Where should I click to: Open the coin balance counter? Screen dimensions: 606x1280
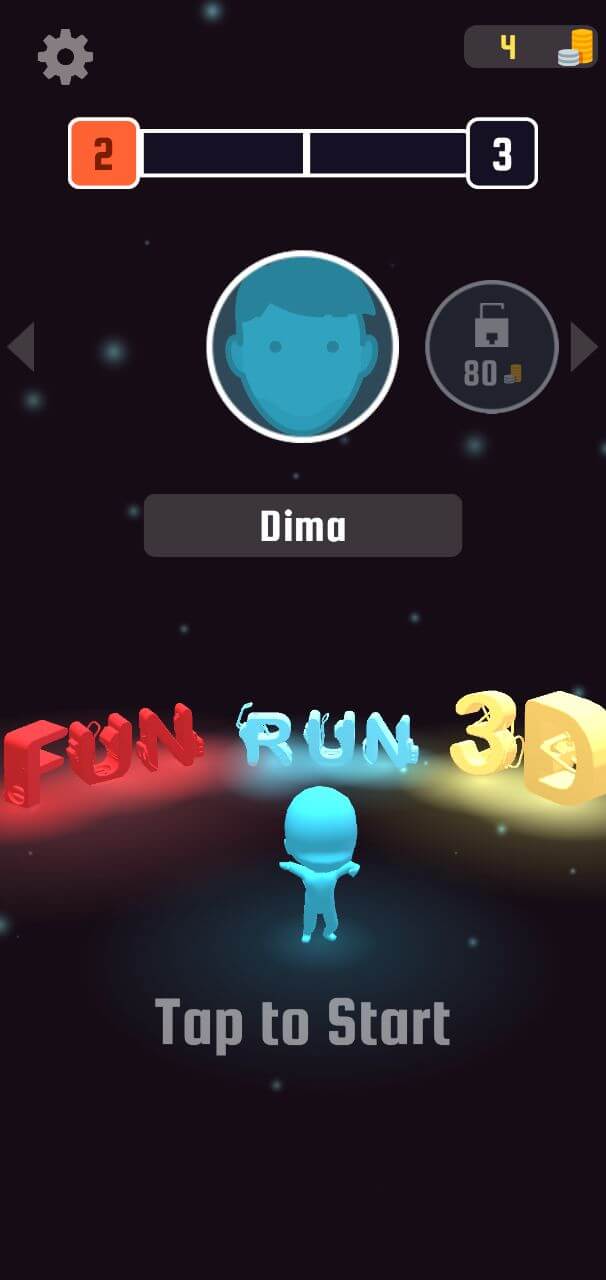pos(531,47)
